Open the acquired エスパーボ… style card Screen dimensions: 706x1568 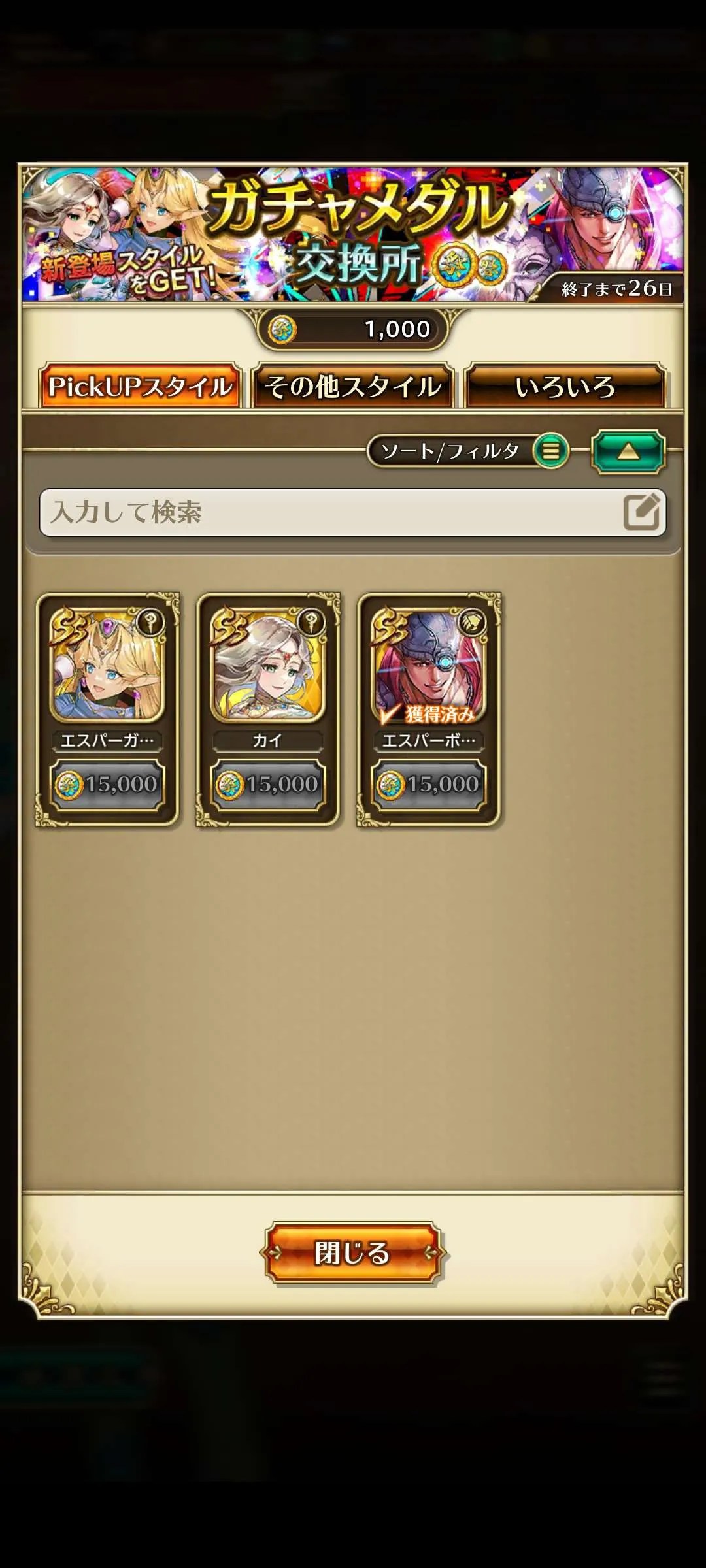point(429,709)
